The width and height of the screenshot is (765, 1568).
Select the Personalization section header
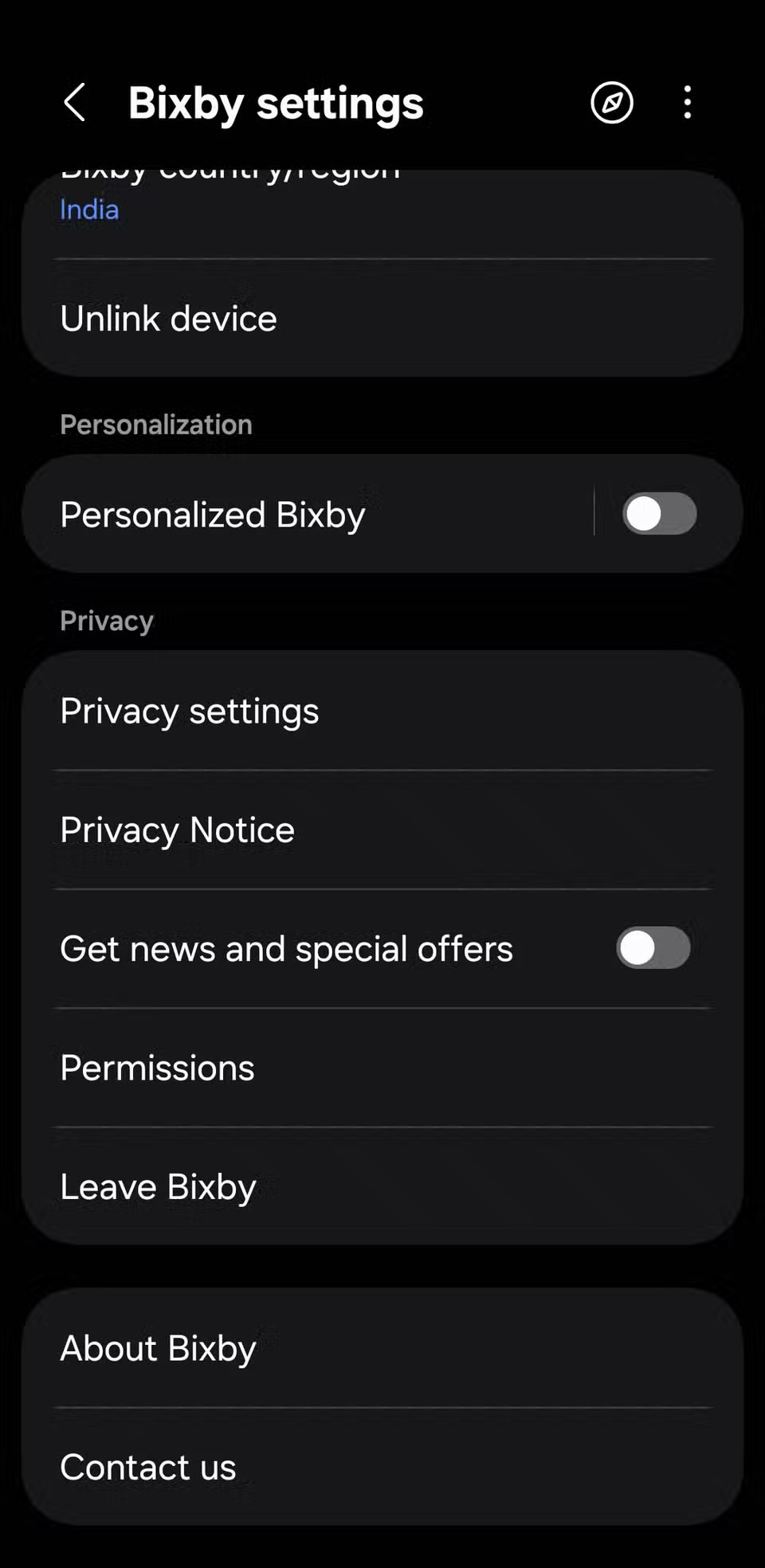coord(155,425)
